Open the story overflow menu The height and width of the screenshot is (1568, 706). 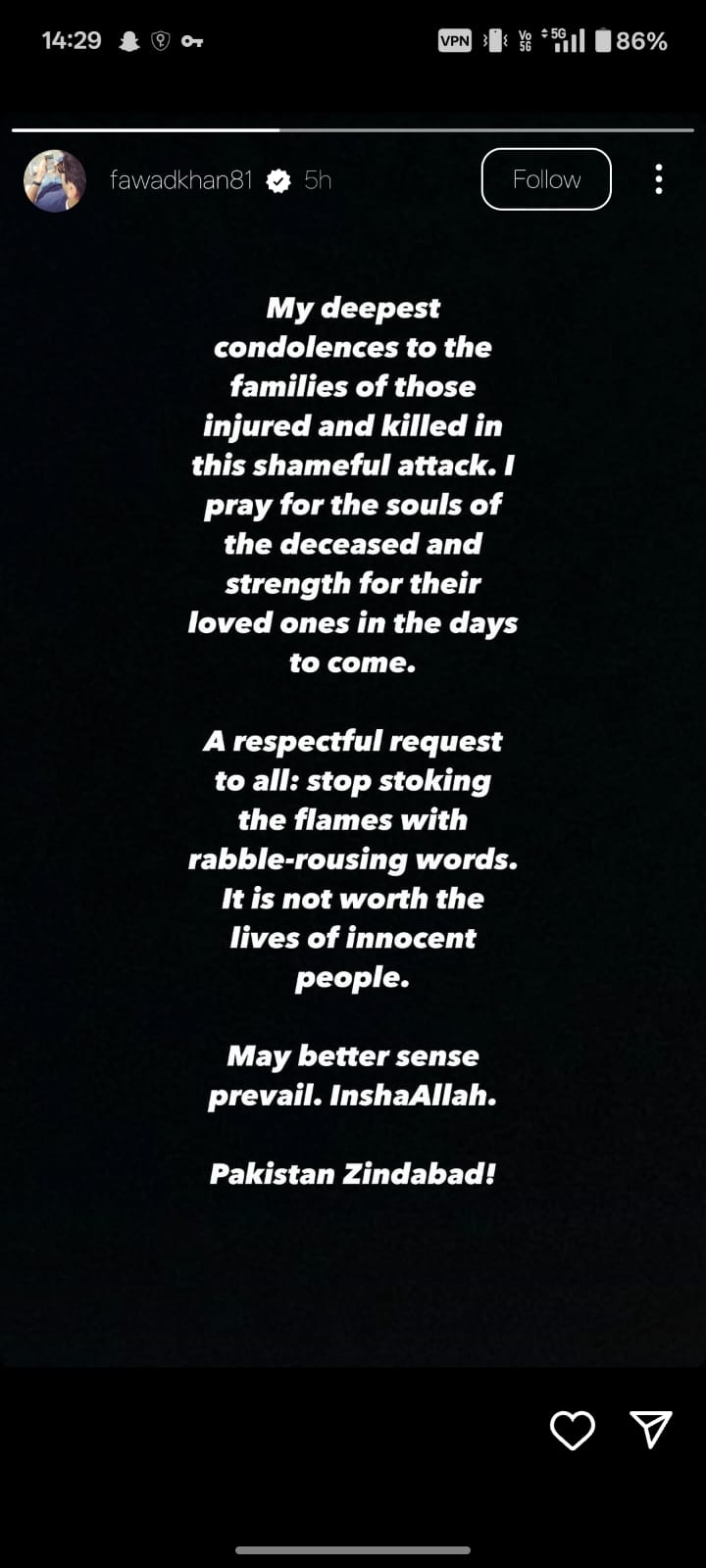click(658, 179)
